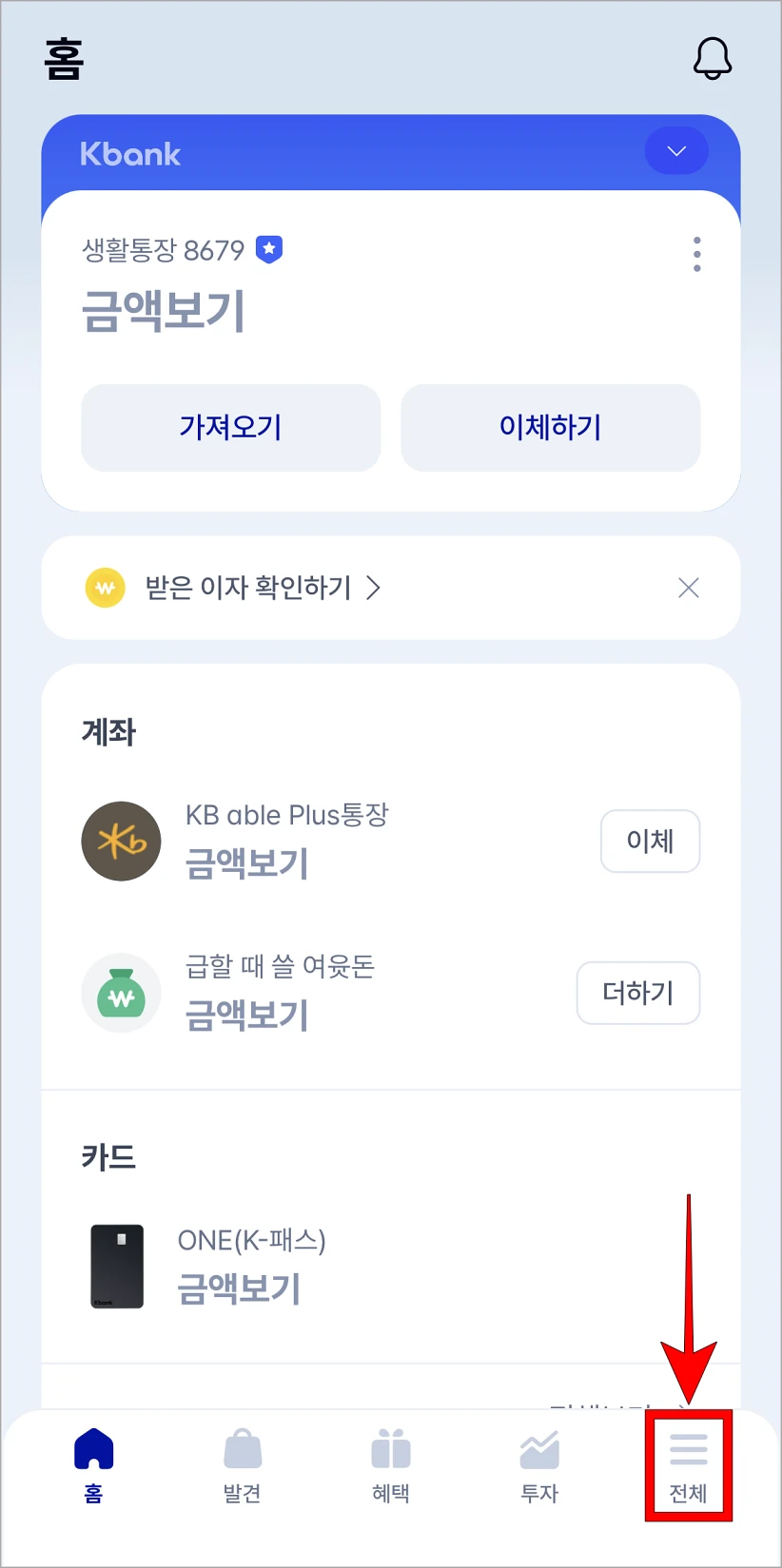This screenshot has height=1568, width=782.
Task: Tap the KB able Plus통장 bank logo icon
Action: click(x=121, y=841)
